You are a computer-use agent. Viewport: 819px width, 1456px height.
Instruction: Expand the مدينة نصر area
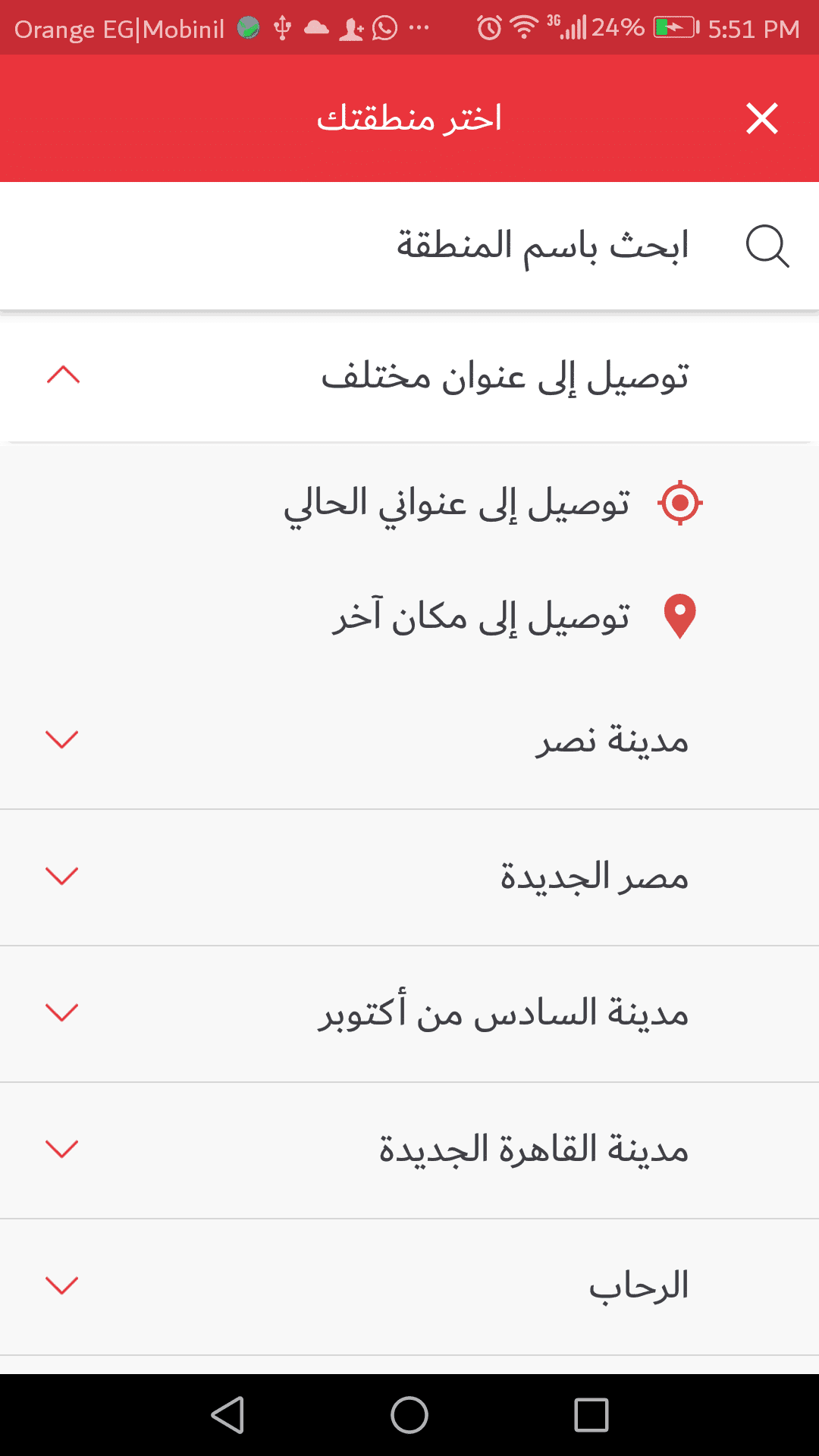[x=62, y=740]
